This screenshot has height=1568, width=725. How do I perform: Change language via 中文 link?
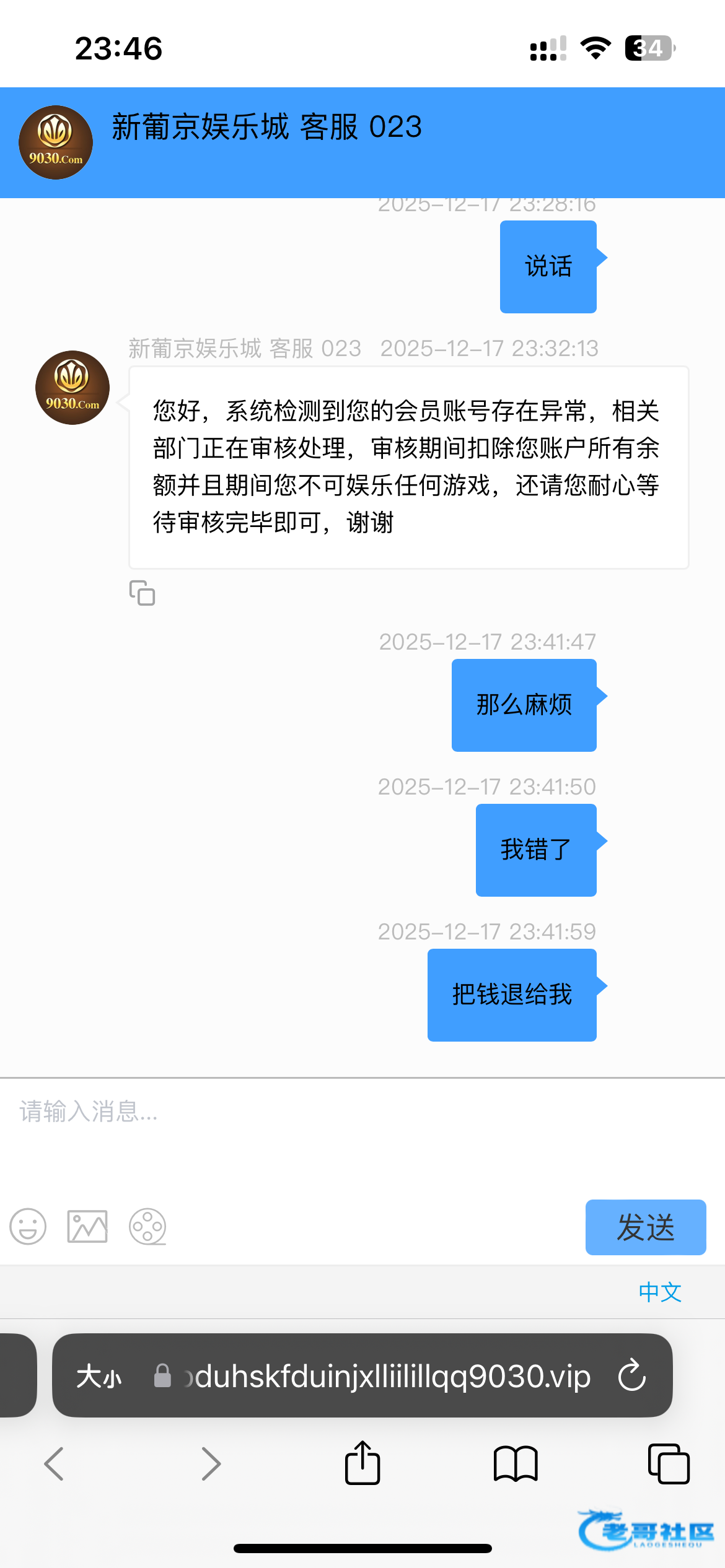click(x=660, y=1292)
